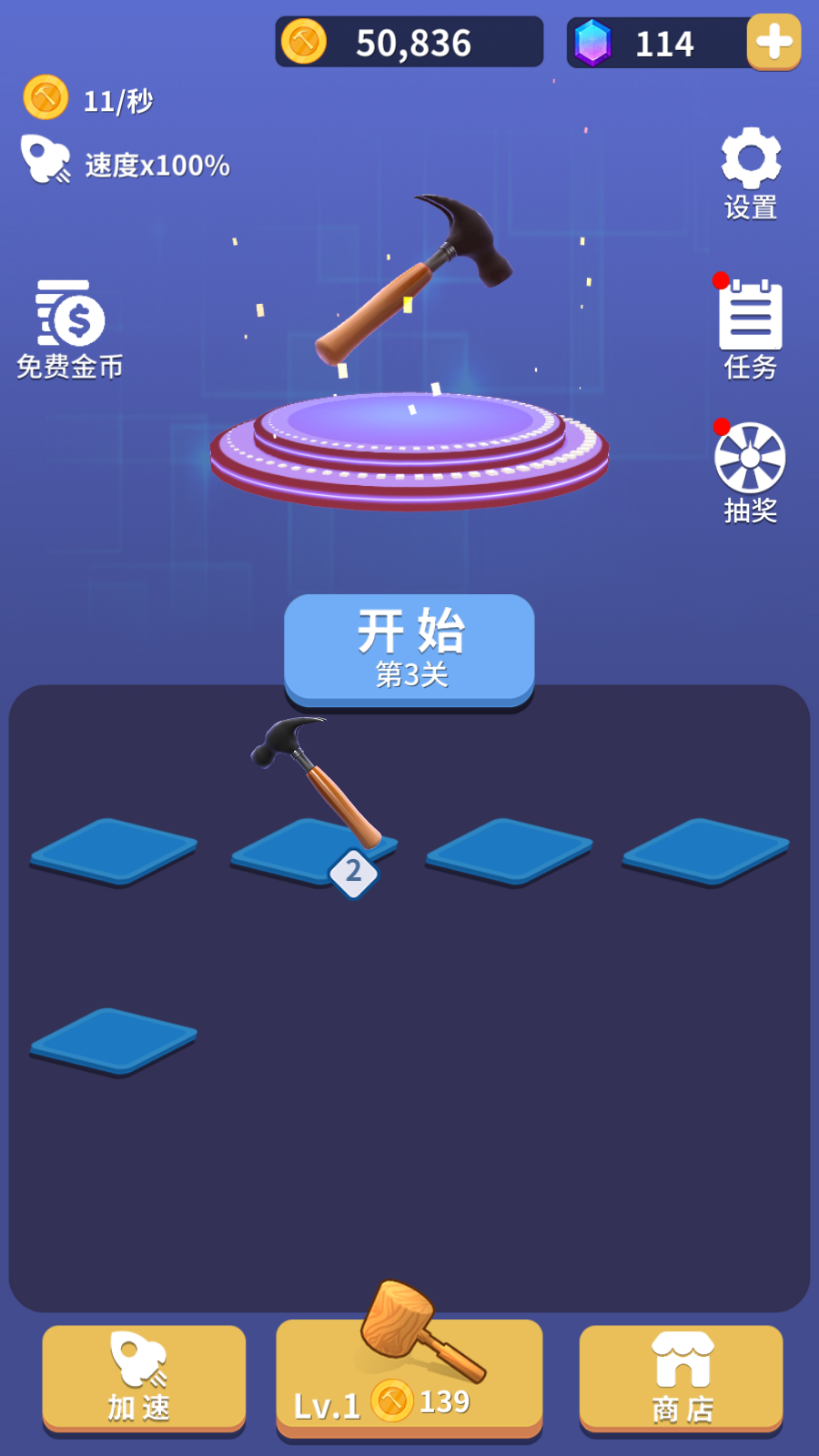Open the 商店 shop

(x=682, y=1377)
